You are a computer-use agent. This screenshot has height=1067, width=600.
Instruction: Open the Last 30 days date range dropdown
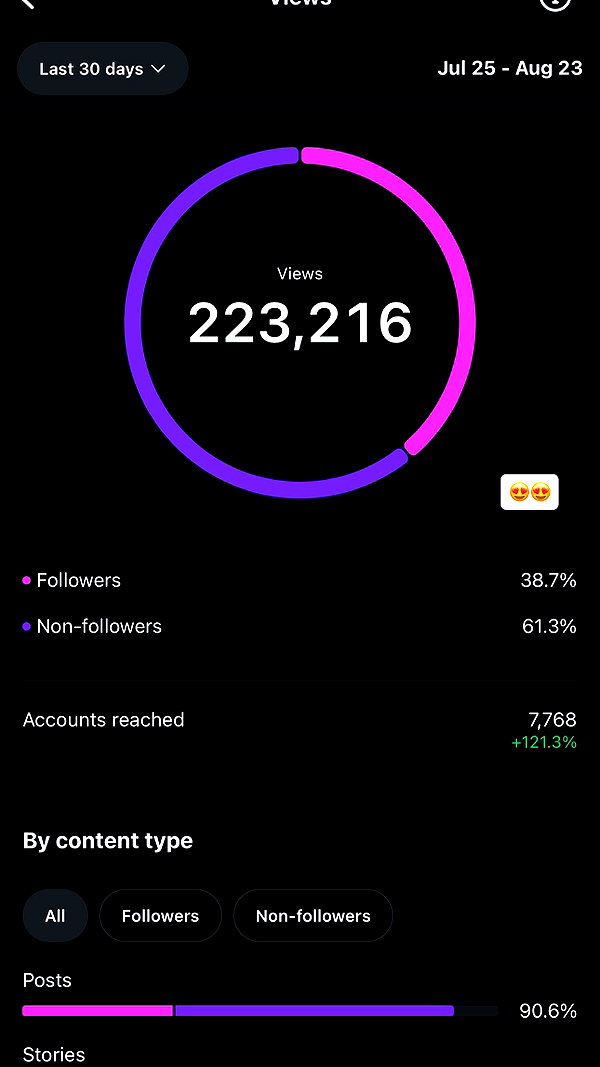pyautogui.click(x=103, y=69)
